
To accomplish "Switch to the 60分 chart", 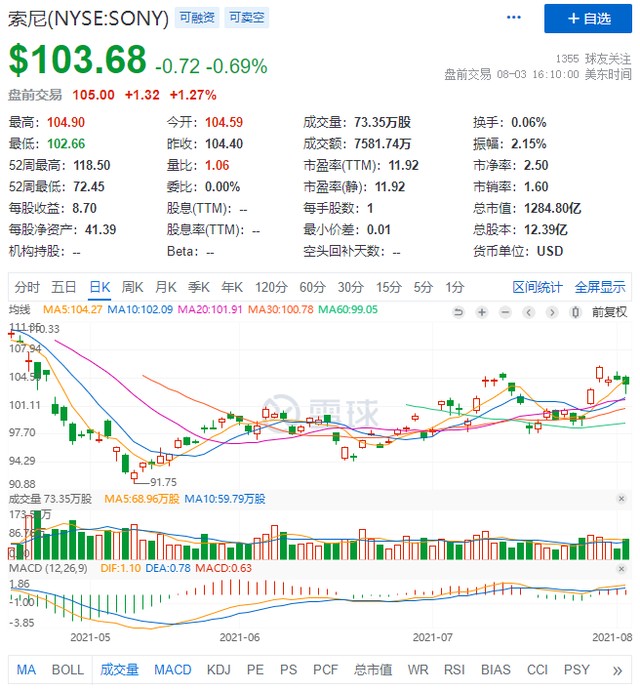I will click(312, 287).
